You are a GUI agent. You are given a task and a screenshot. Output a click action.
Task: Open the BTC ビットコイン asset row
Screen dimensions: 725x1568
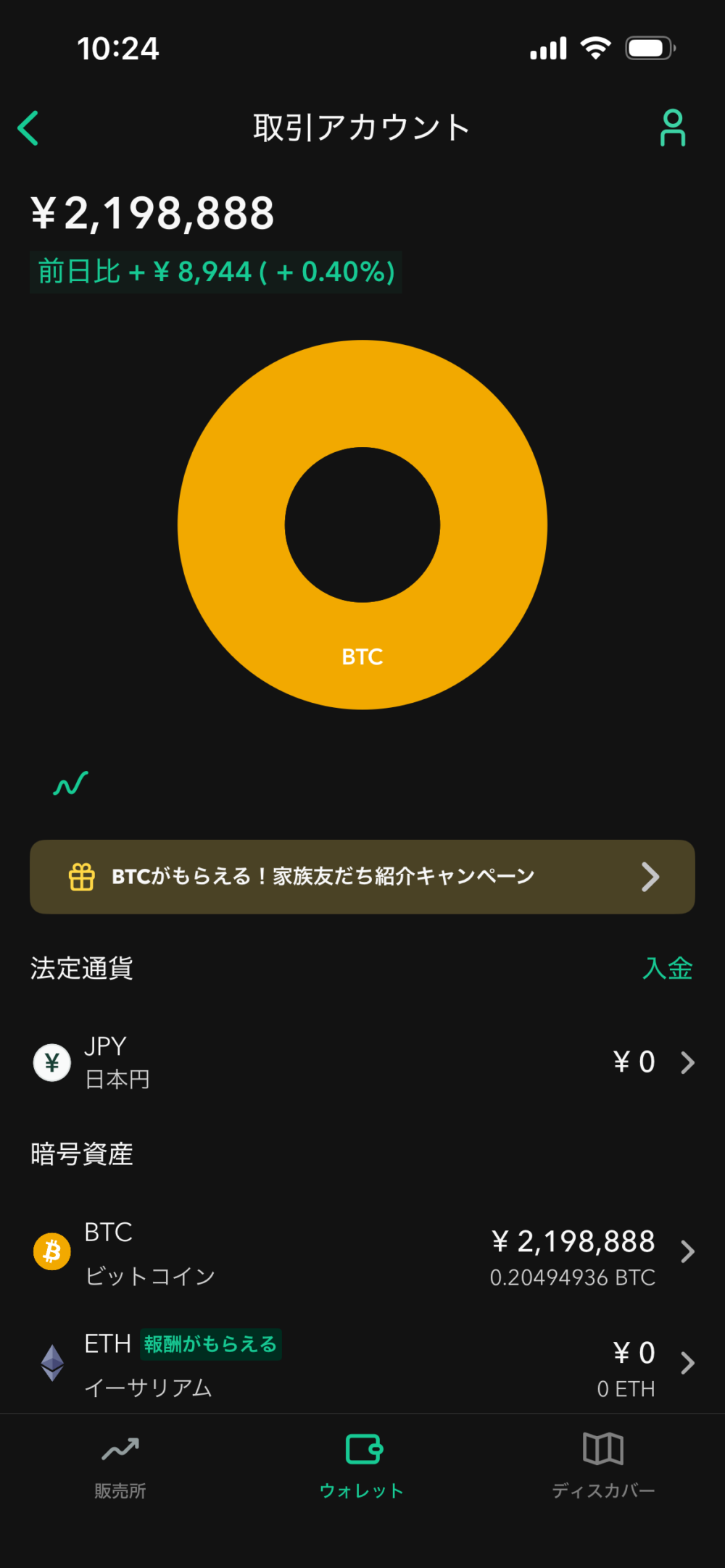(x=362, y=1252)
